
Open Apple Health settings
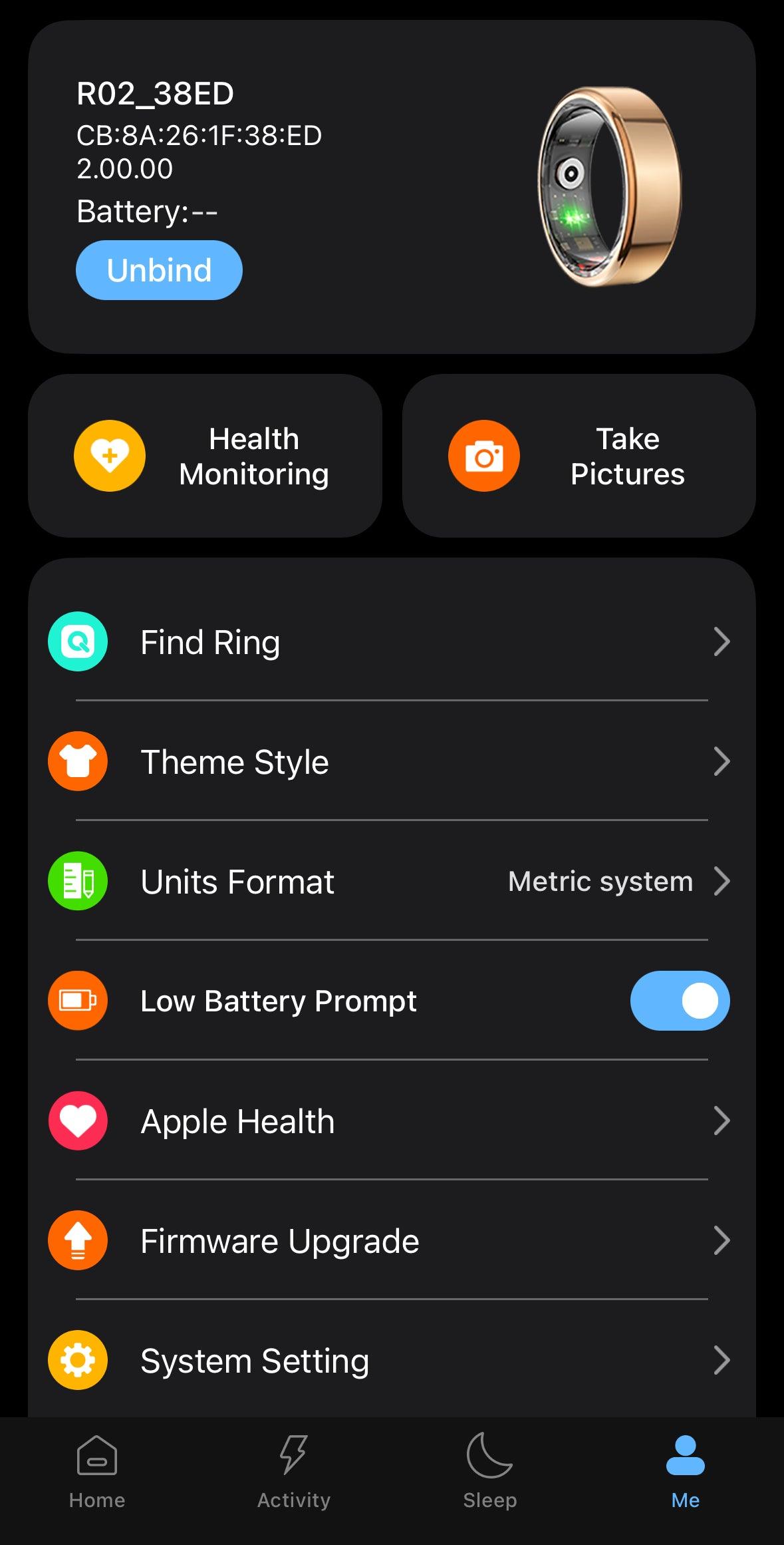391,1121
